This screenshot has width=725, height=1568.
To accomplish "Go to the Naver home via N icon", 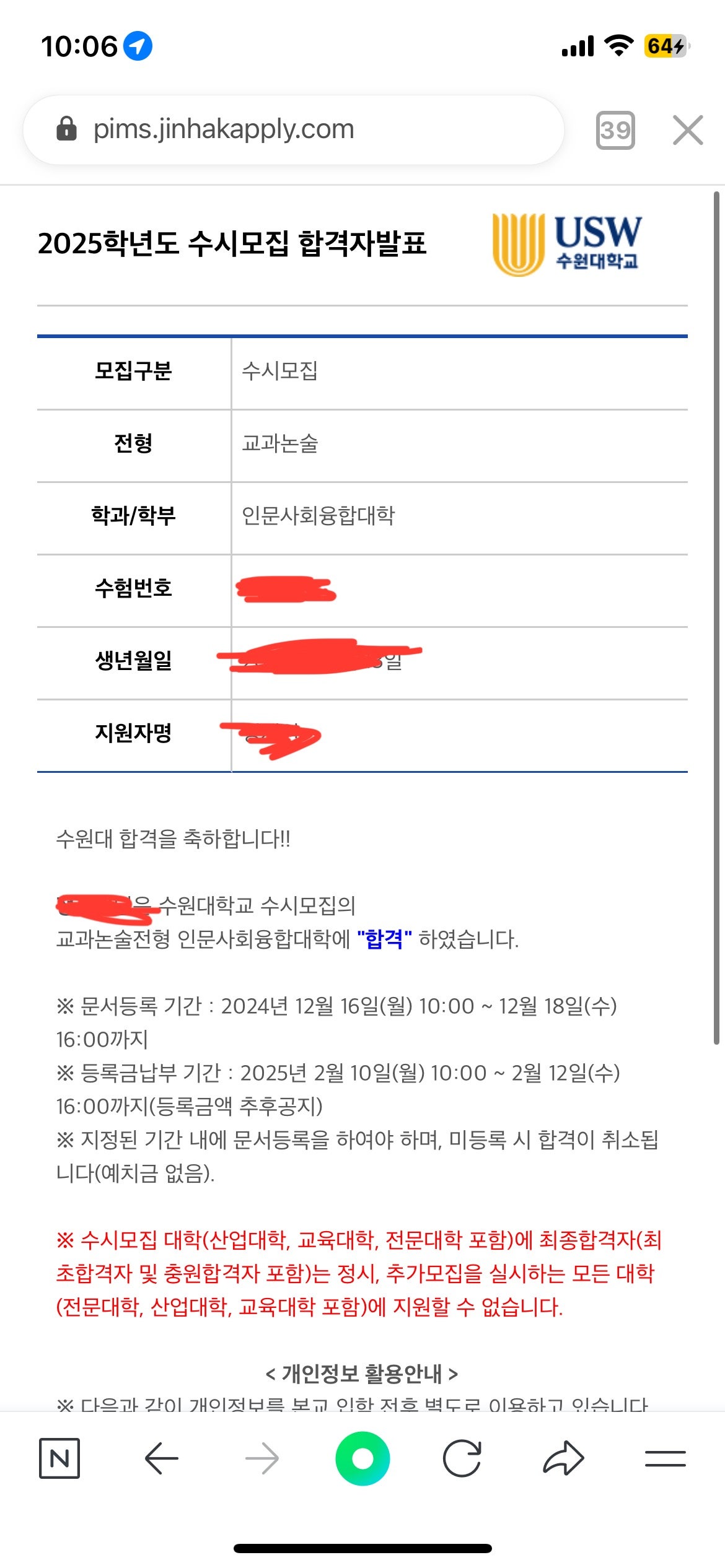I will [x=59, y=1458].
